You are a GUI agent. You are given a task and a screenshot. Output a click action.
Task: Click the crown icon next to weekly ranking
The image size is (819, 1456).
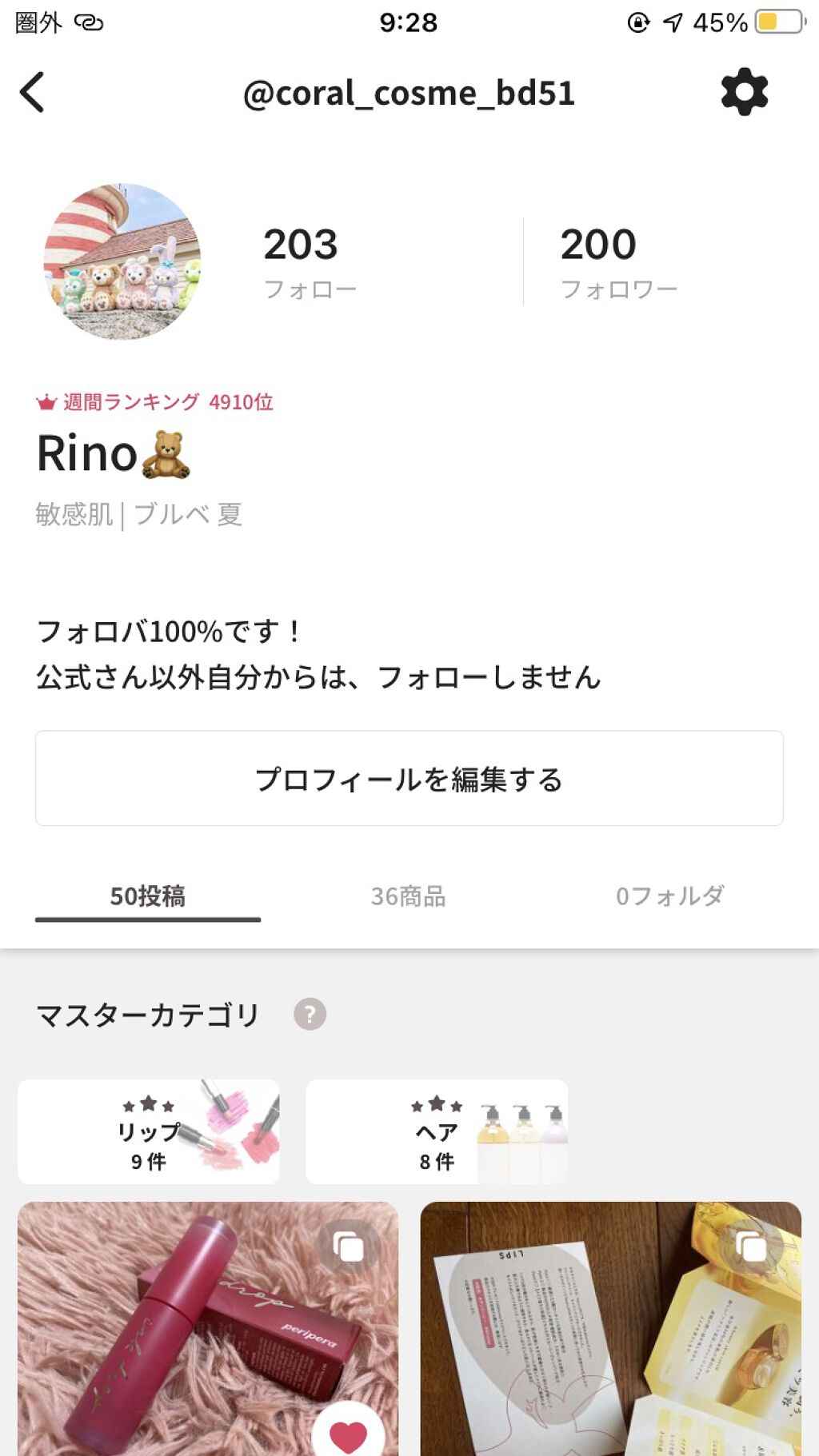pos(45,402)
